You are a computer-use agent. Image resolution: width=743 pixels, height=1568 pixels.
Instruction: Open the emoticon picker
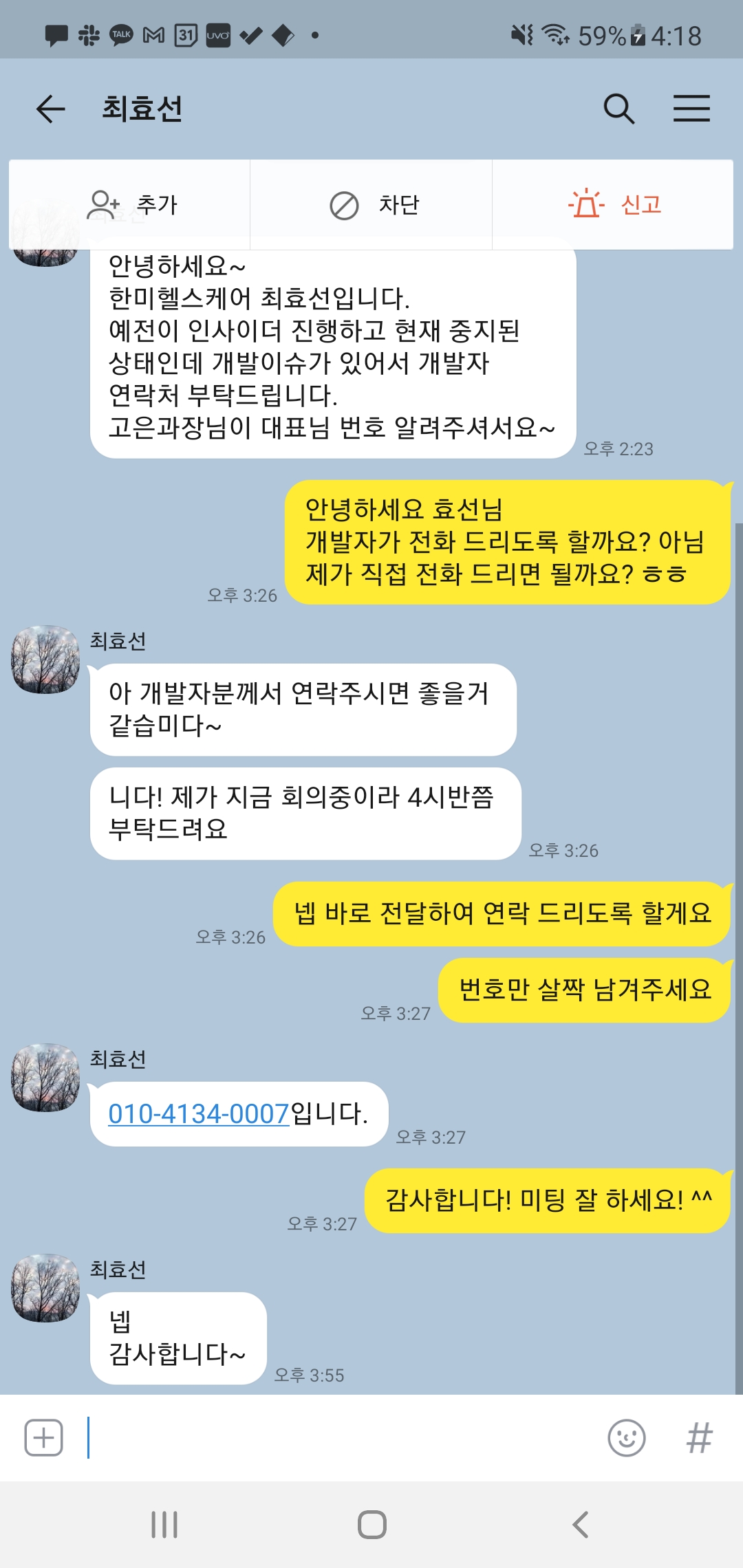[626, 1437]
